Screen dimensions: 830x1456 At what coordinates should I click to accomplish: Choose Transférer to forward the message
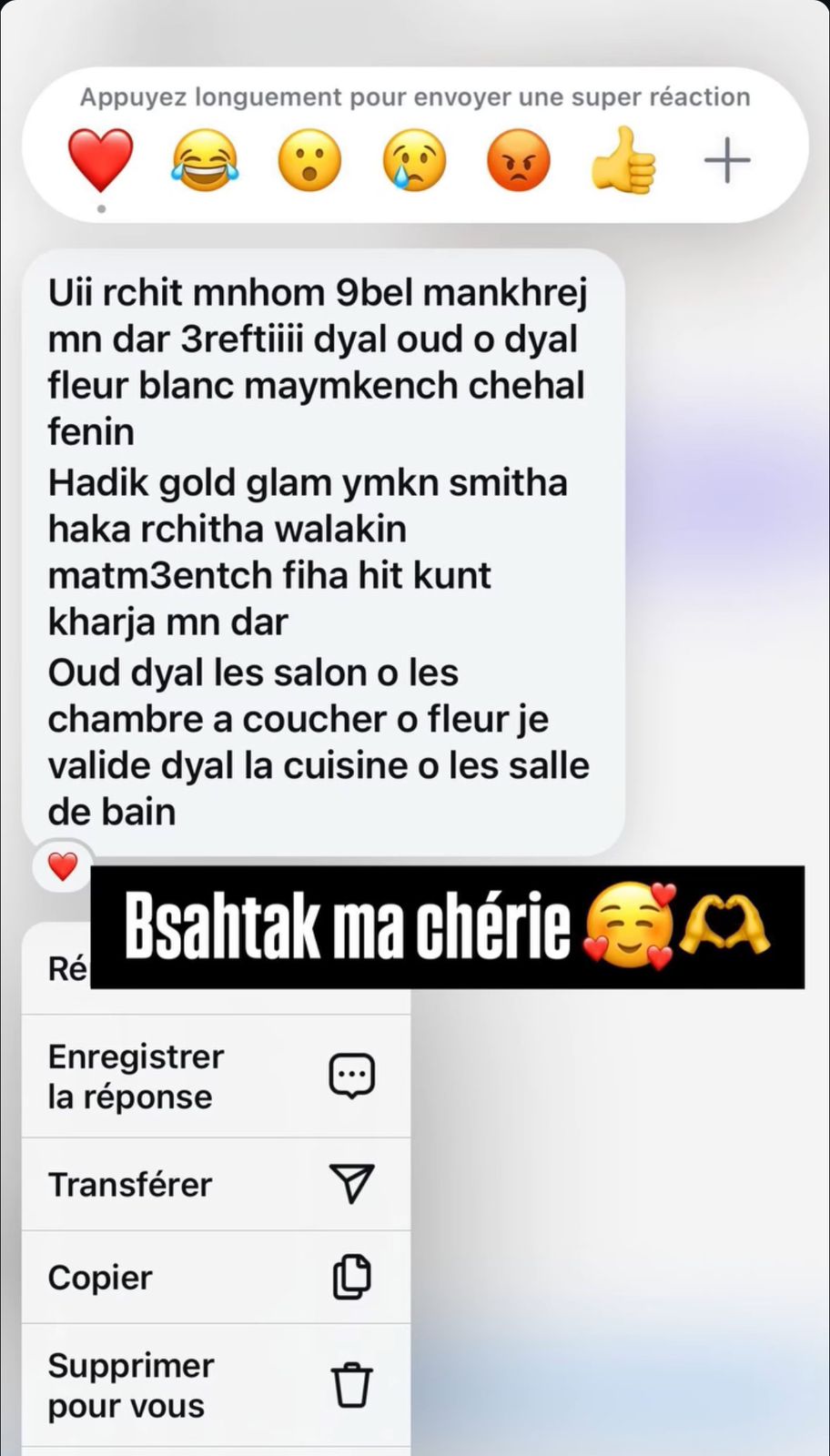(216, 1184)
